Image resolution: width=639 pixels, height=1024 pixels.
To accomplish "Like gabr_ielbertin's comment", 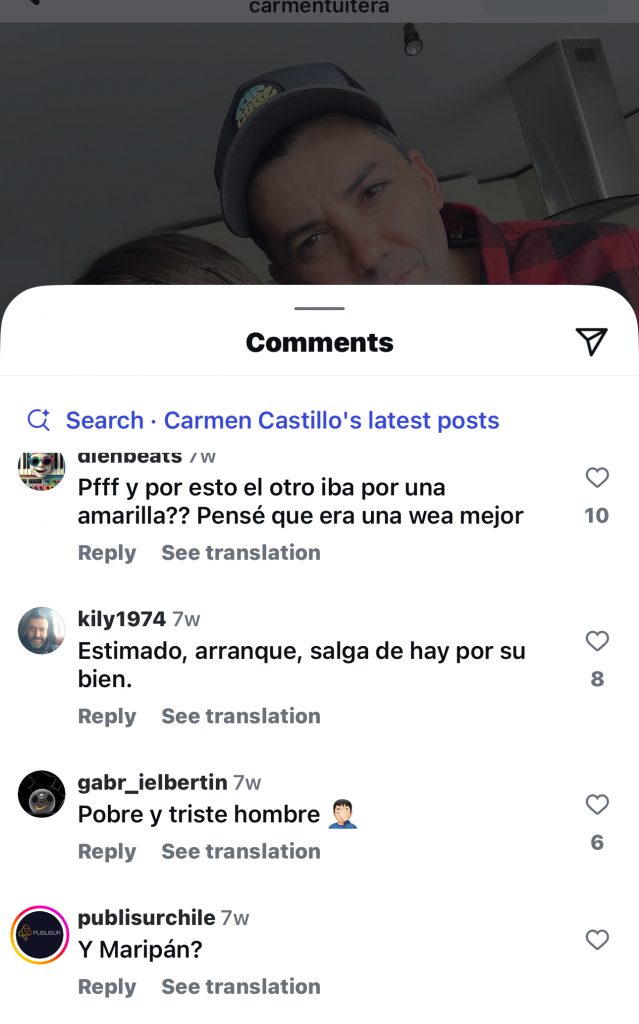I will coord(597,805).
